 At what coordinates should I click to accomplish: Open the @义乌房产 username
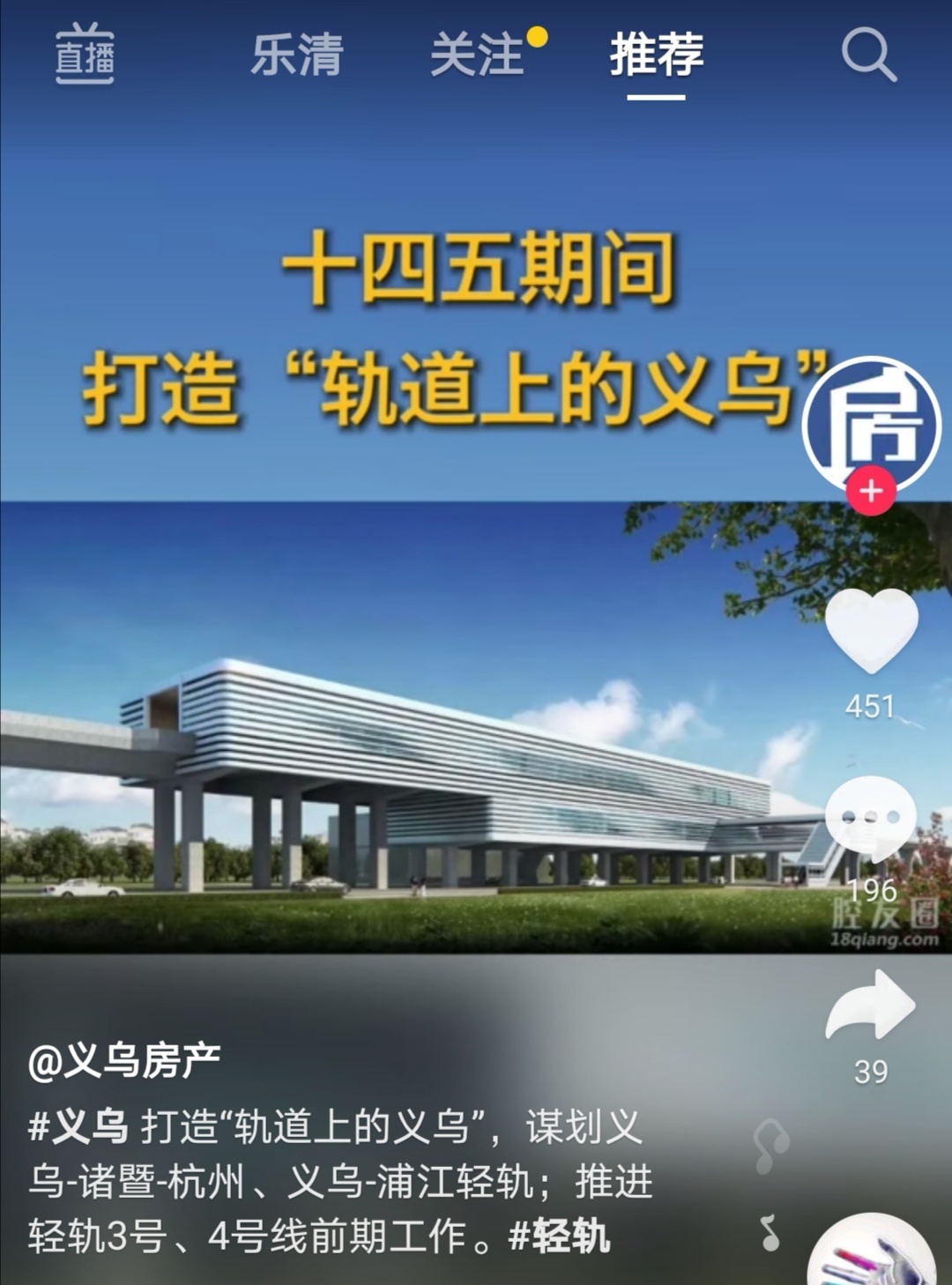[x=124, y=1060]
